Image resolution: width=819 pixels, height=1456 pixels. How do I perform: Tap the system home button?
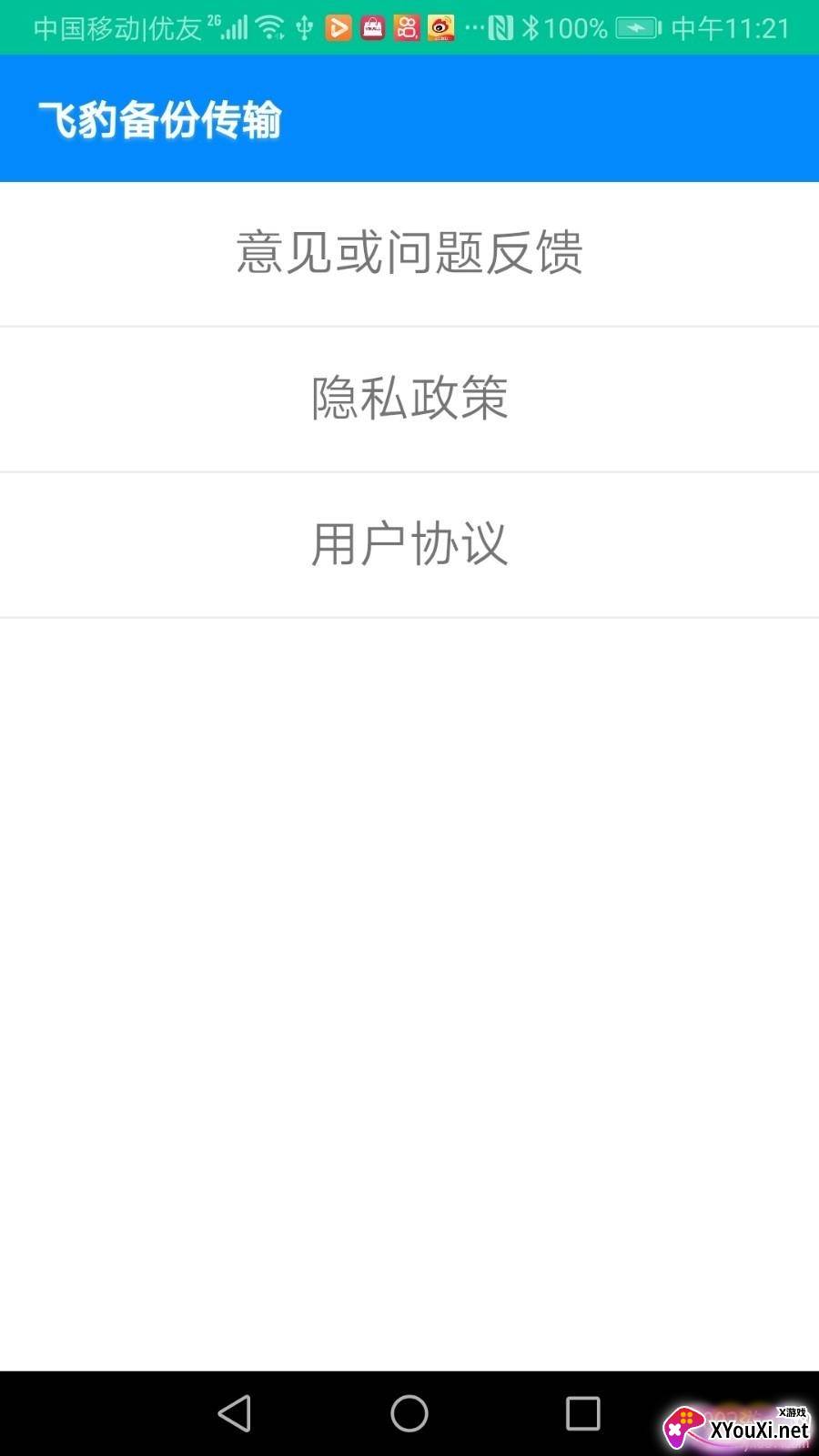point(409,1413)
